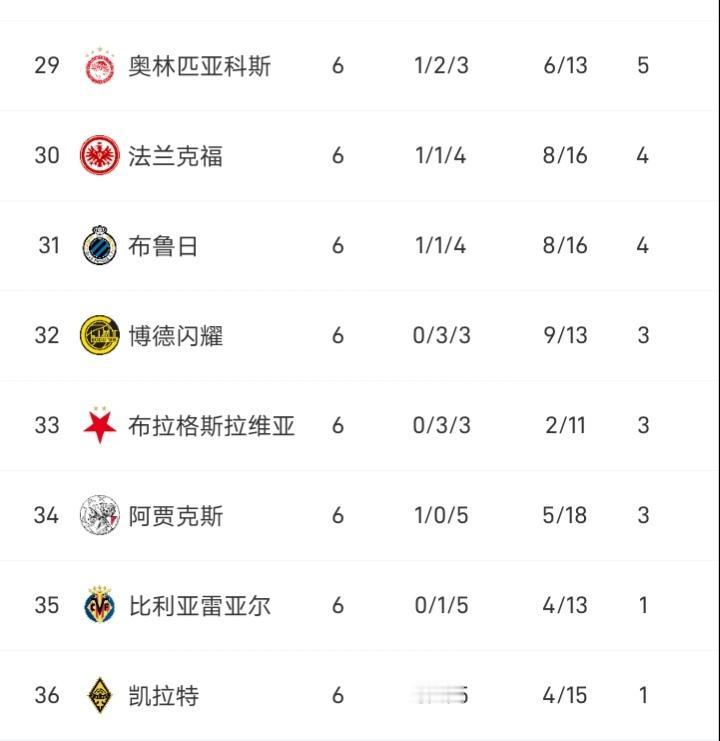The width and height of the screenshot is (720, 741).
Task: Click the Ajax club crest
Action: click(100, 515)
